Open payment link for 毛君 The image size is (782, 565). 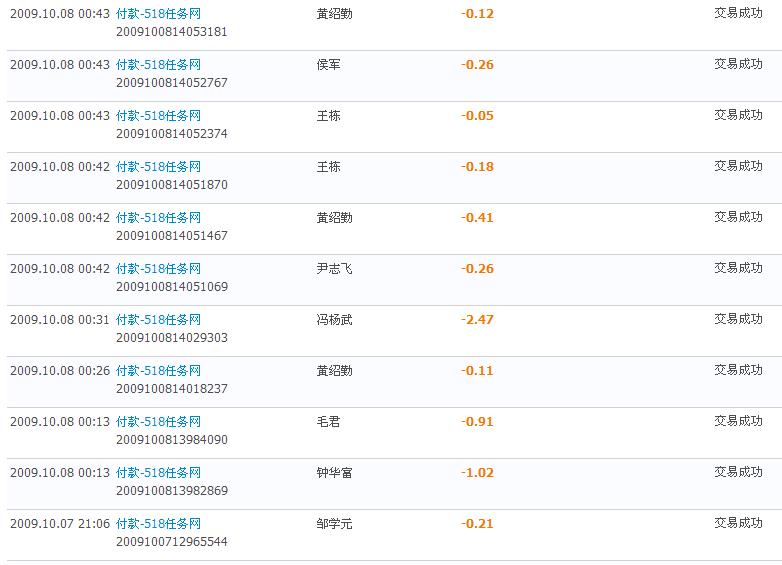[158, 422]
